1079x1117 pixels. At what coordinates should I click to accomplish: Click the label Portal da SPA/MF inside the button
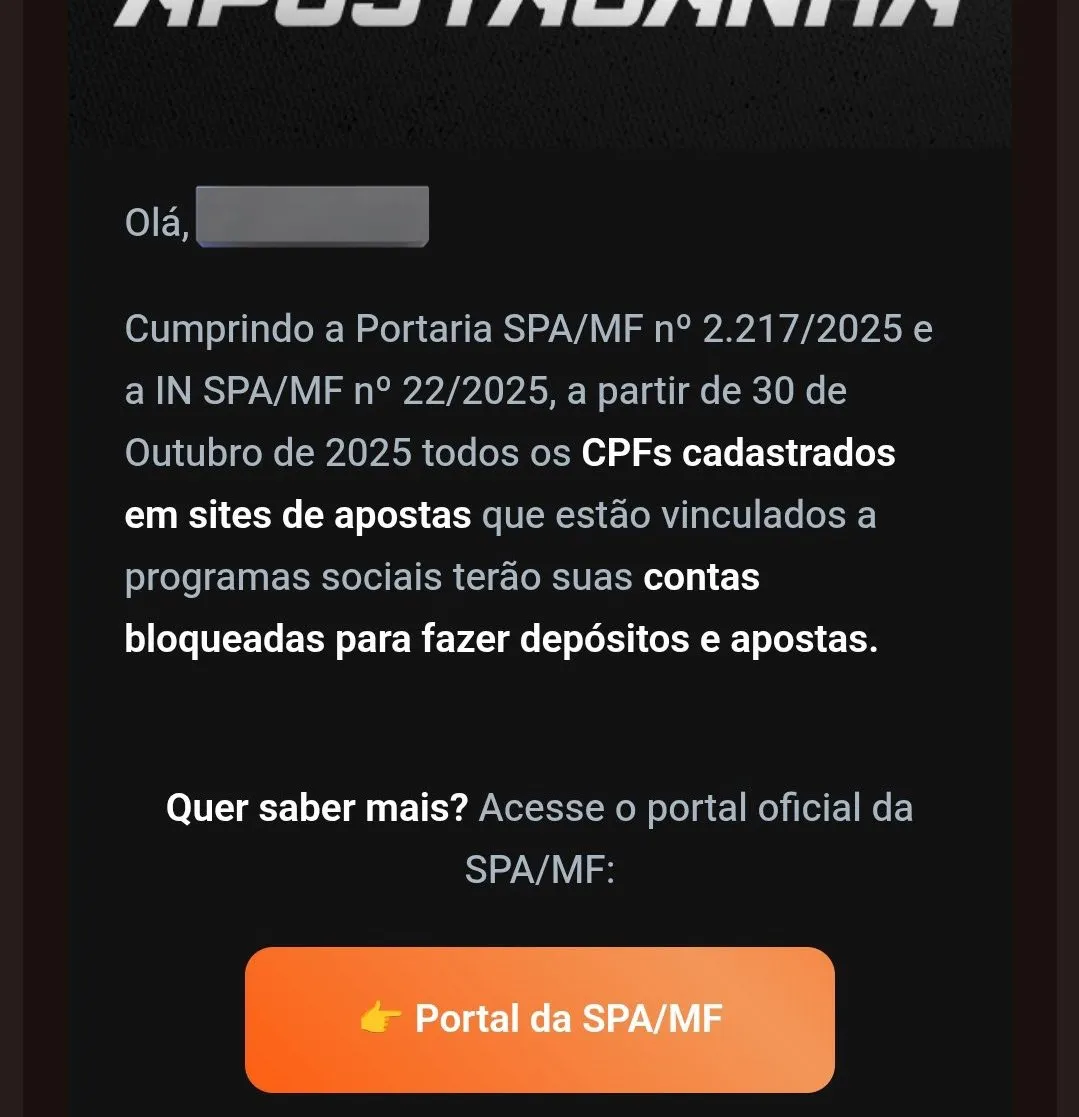567,1018
